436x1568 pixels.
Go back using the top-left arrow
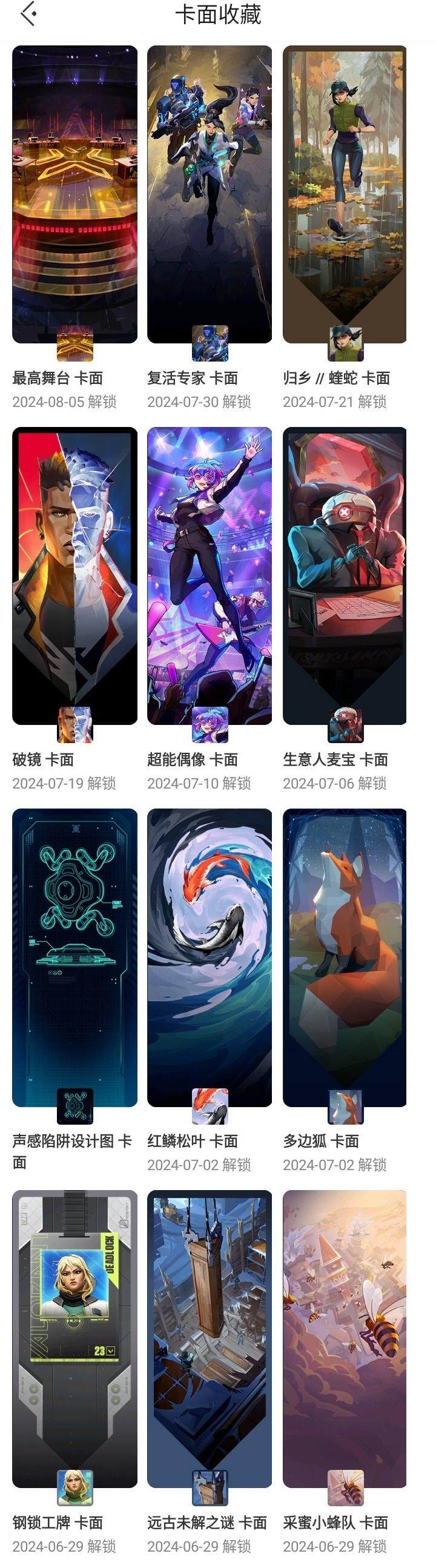point(28,15)
